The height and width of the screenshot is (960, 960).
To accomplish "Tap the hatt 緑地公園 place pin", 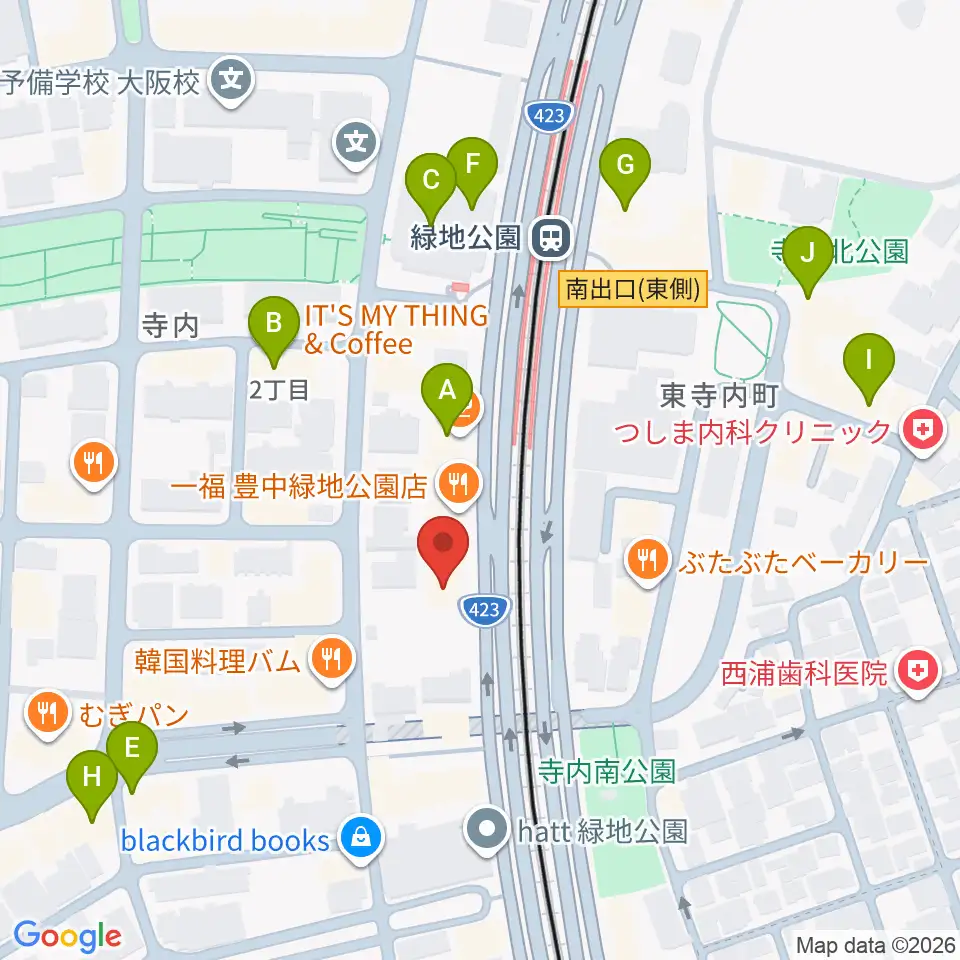I will coord(487,831).
